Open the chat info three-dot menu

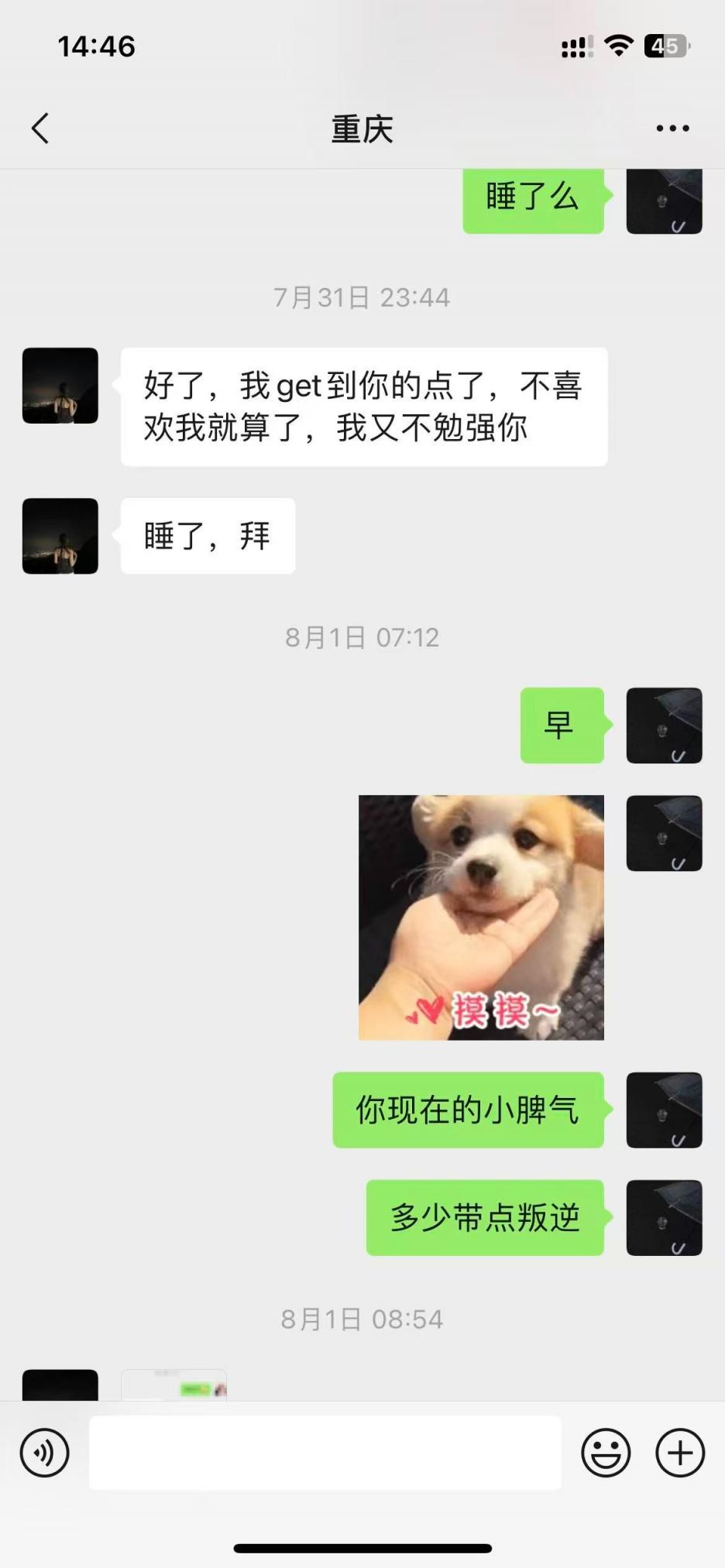click(x=672, y=129)
